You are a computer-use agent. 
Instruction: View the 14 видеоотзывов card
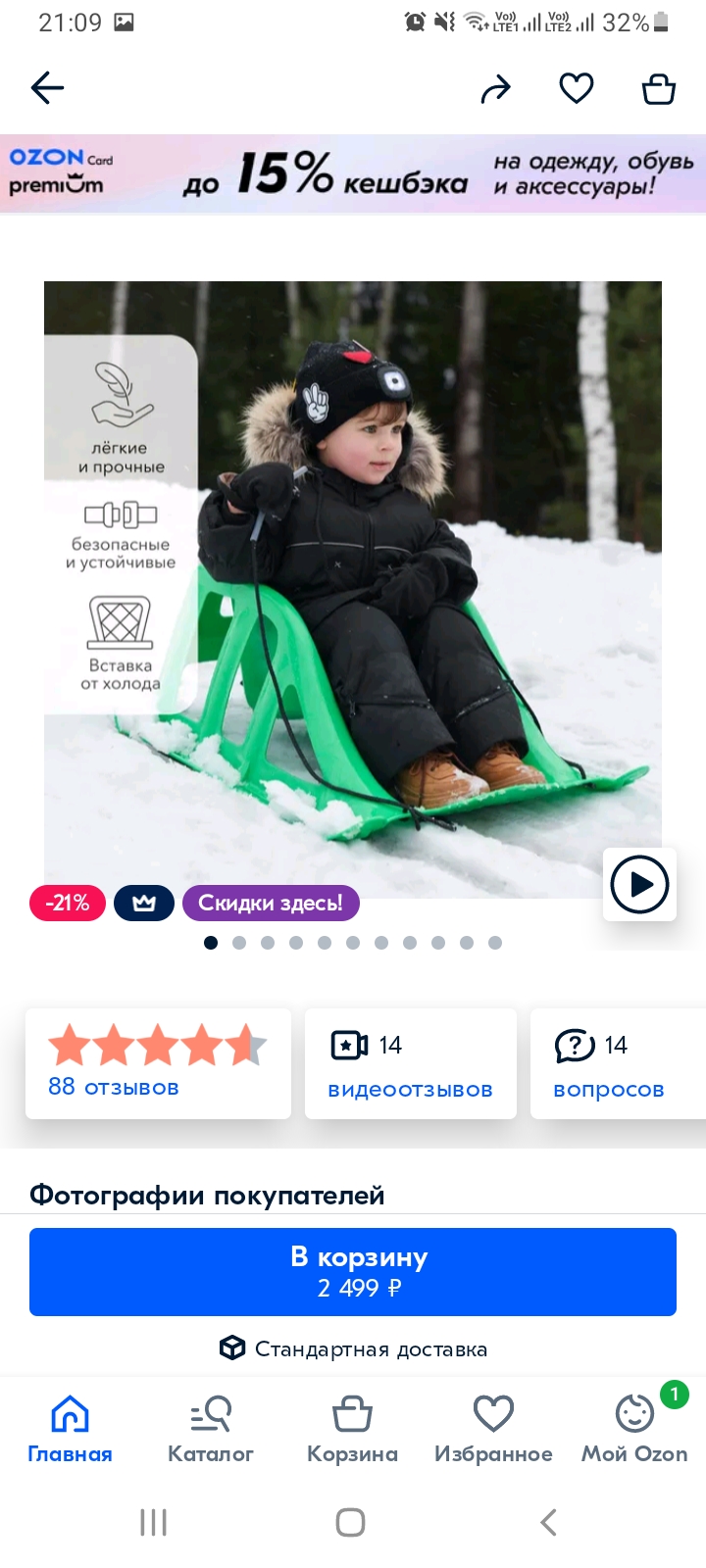[411, 1063]
